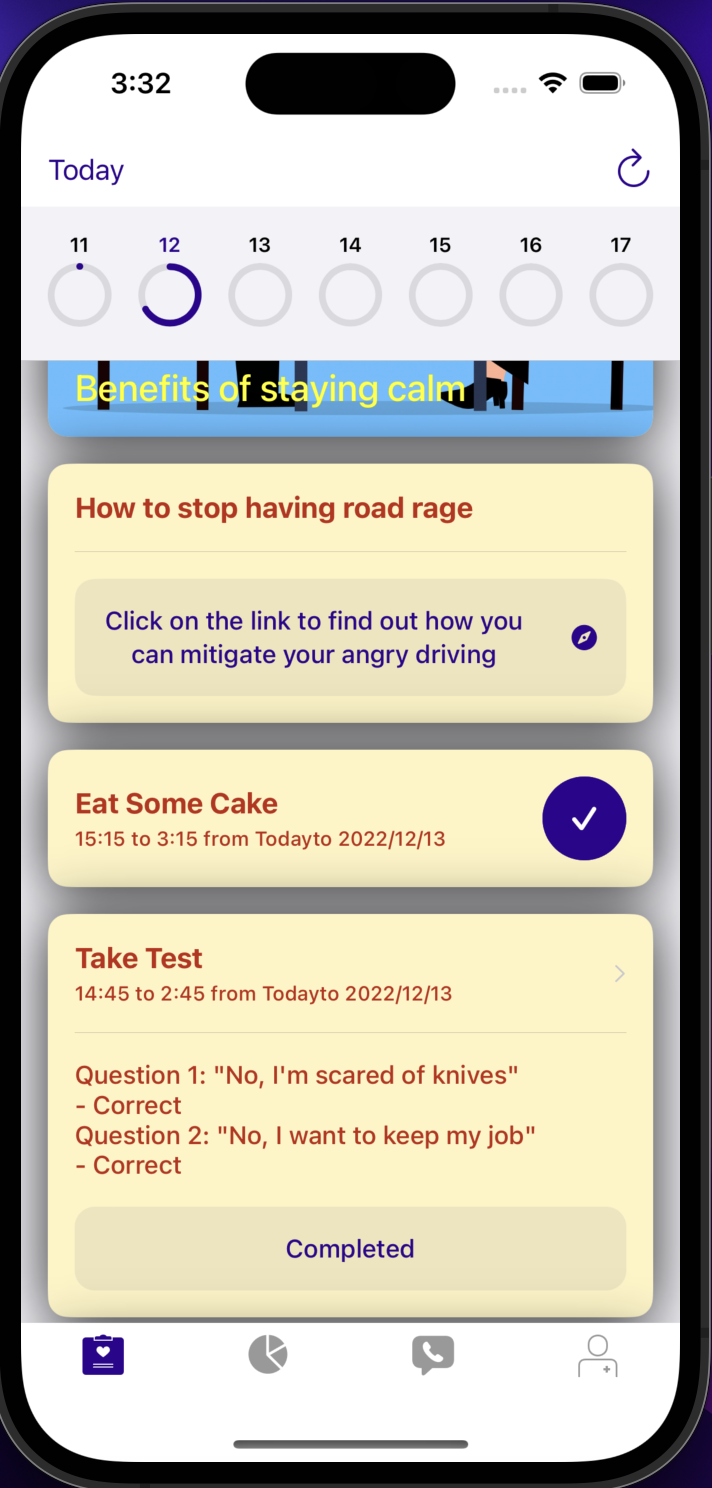712x1488 pixels.
Task: Switch to the pie chart tab
Action: coord(268,1355)
